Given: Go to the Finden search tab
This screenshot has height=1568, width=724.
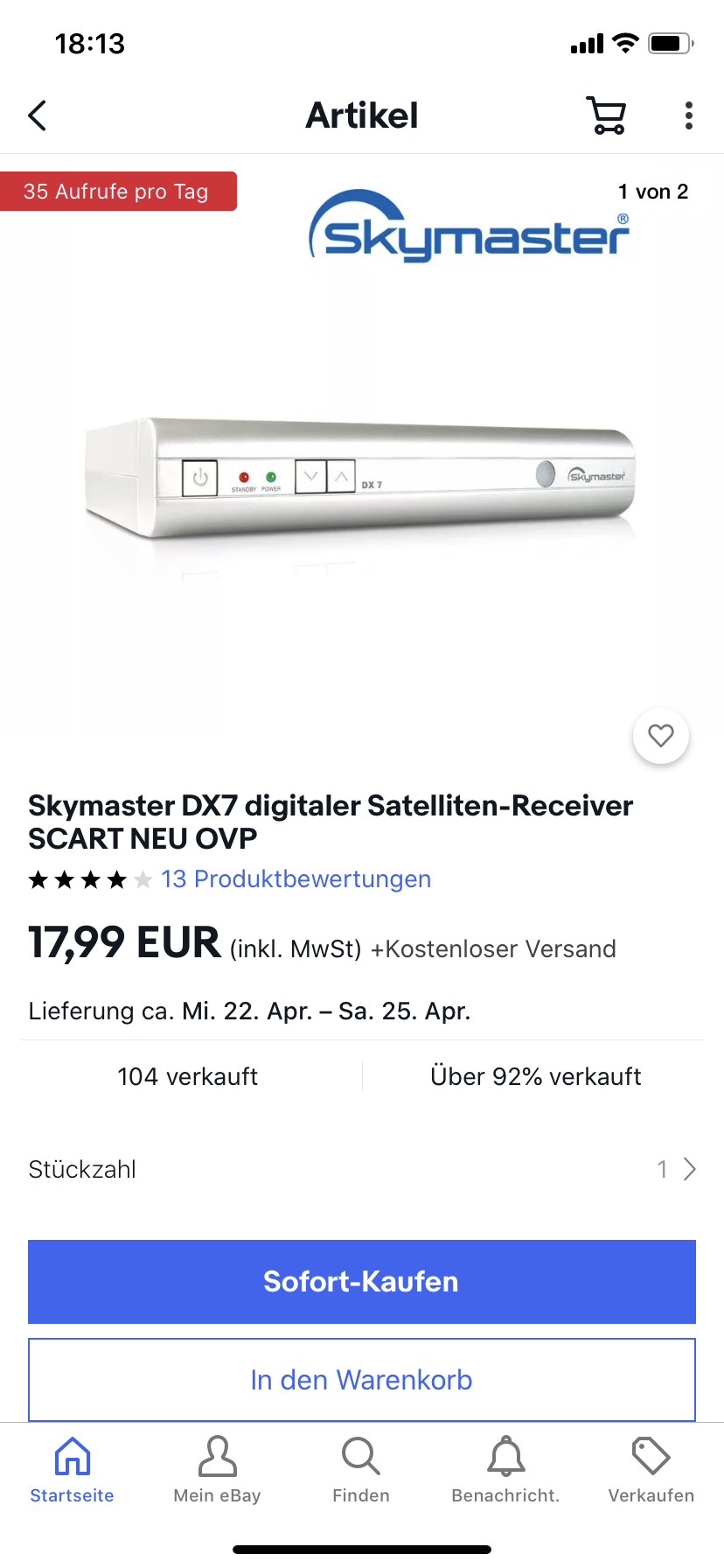Looking at the screenshot, I should [x=361, y=1470].
